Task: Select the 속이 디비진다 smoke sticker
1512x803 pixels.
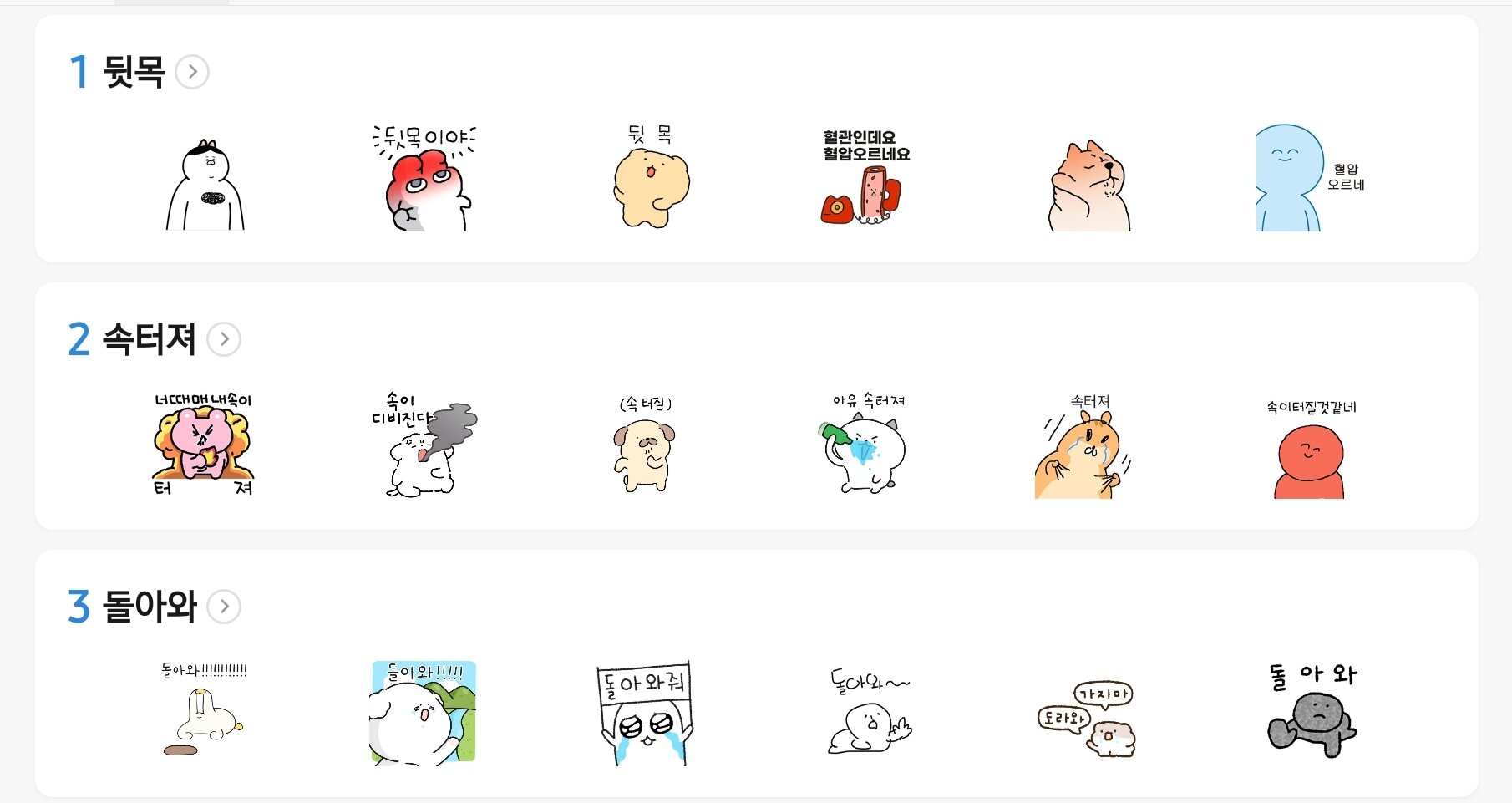Action: (x=424, y=445)
